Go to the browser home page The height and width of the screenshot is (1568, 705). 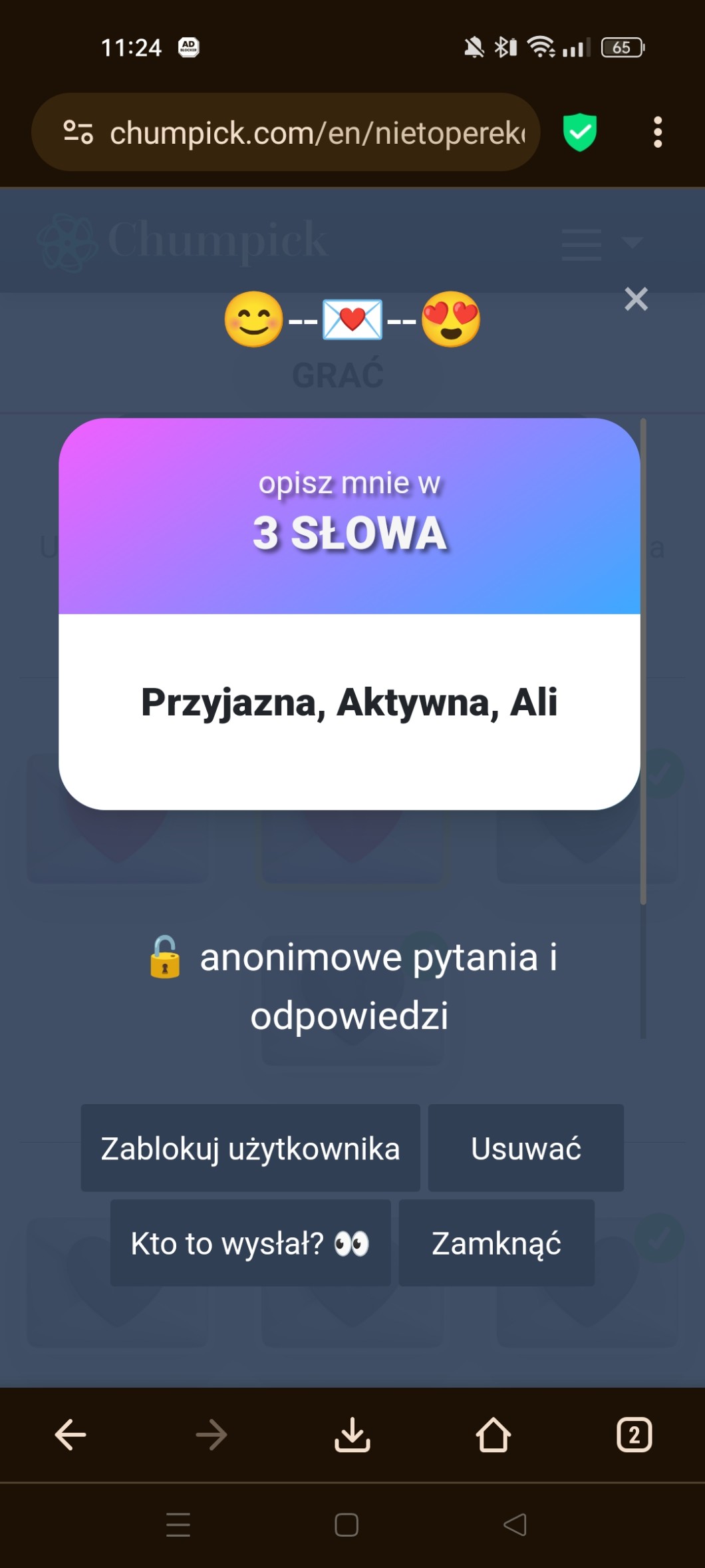point(493,1435)
